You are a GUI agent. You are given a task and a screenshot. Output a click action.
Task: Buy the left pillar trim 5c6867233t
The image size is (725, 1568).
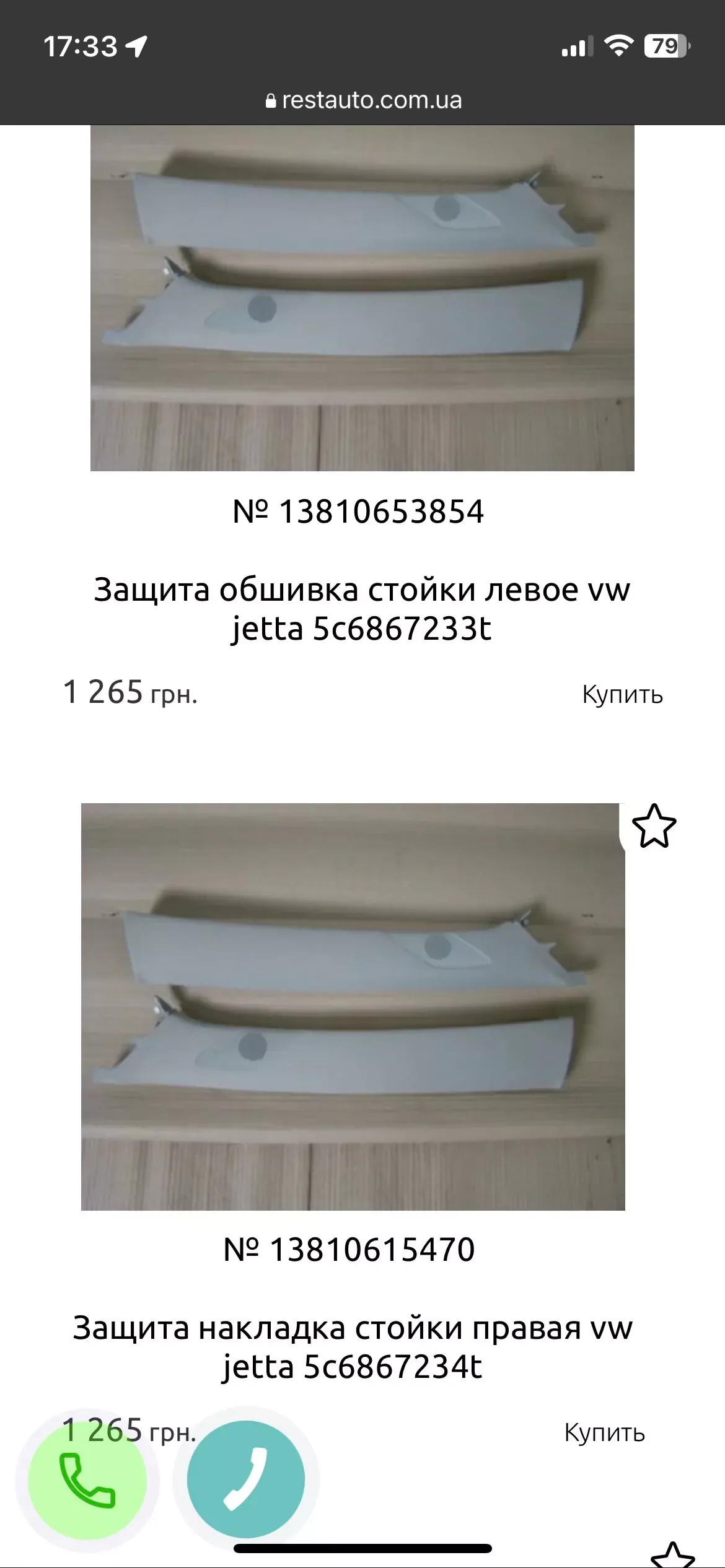tap(622, 694)
